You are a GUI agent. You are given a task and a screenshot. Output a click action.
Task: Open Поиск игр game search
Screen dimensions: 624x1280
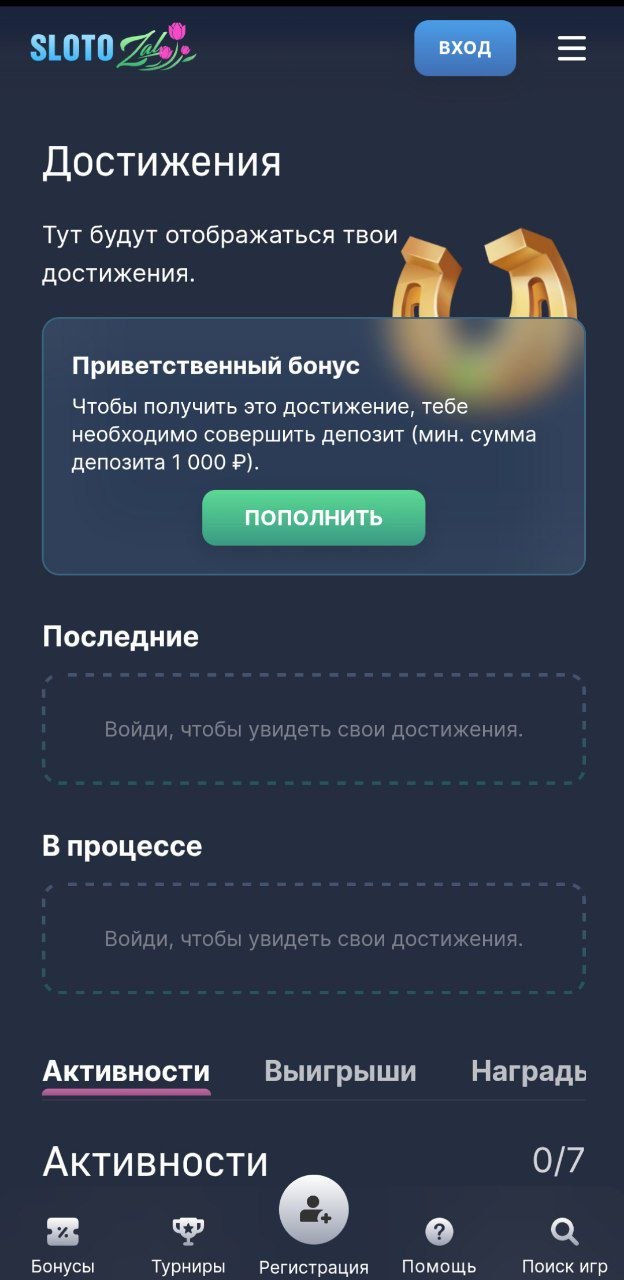click(564, 1245)
